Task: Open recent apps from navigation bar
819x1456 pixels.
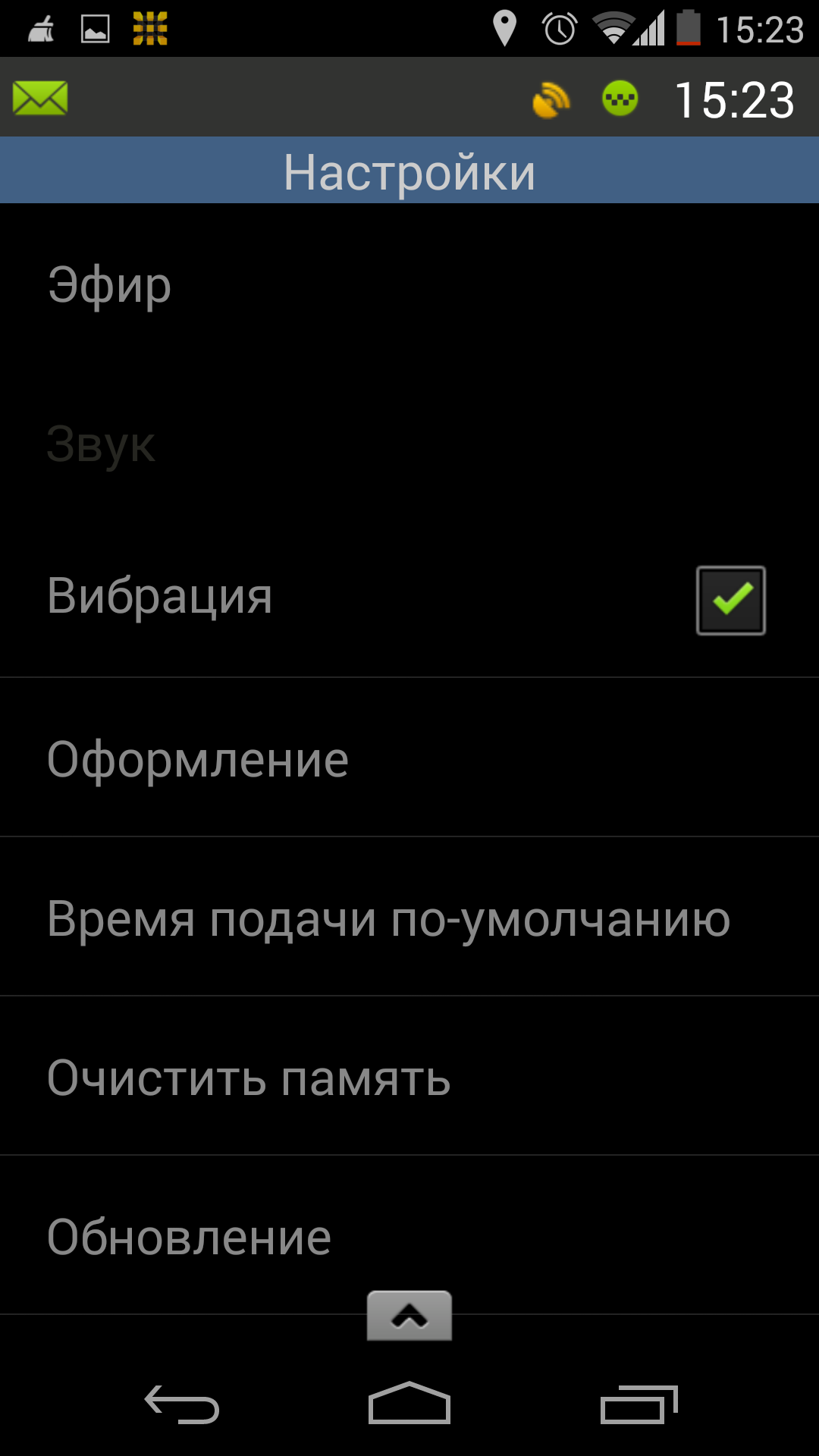Action: pyautogui.click(x=639, y=1405)
